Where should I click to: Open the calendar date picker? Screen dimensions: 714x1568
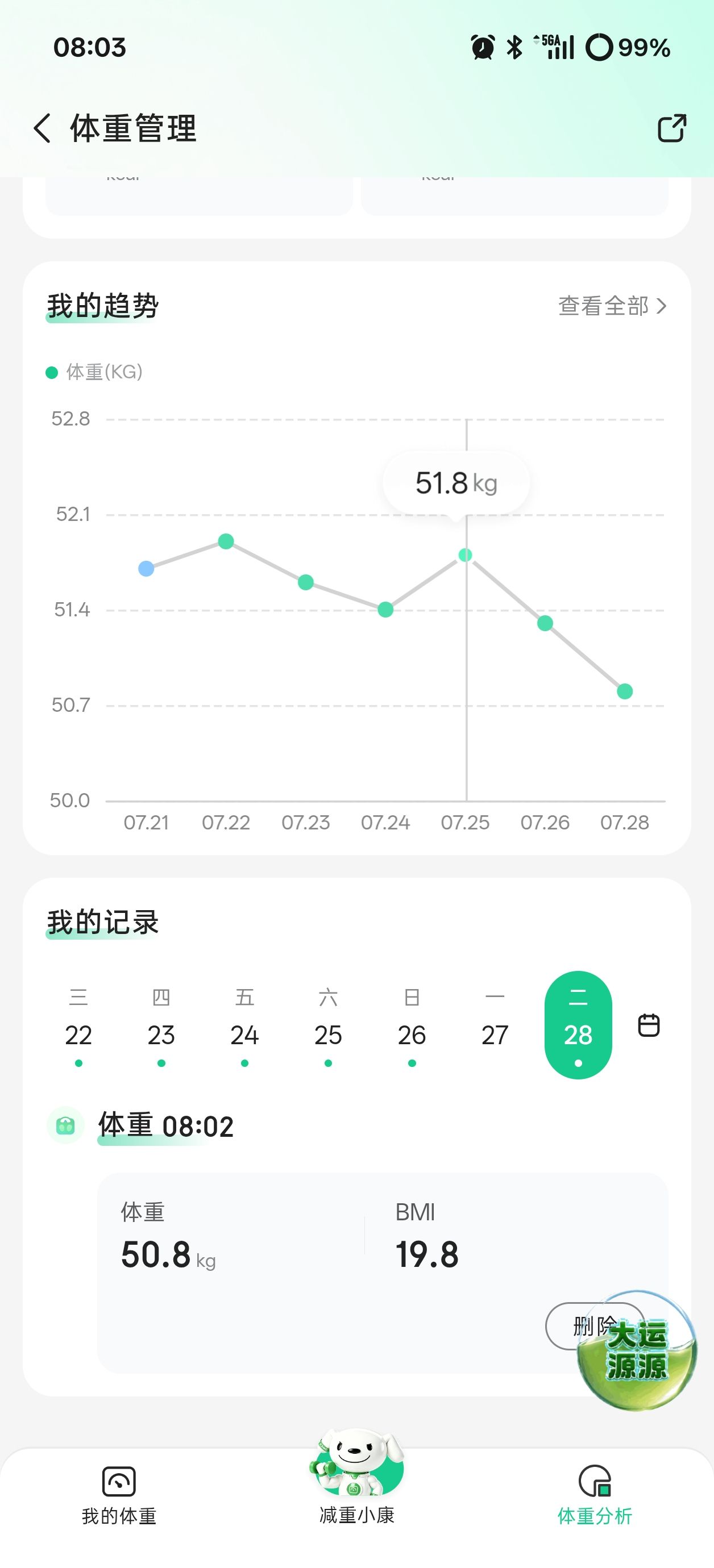point(648,1025)
